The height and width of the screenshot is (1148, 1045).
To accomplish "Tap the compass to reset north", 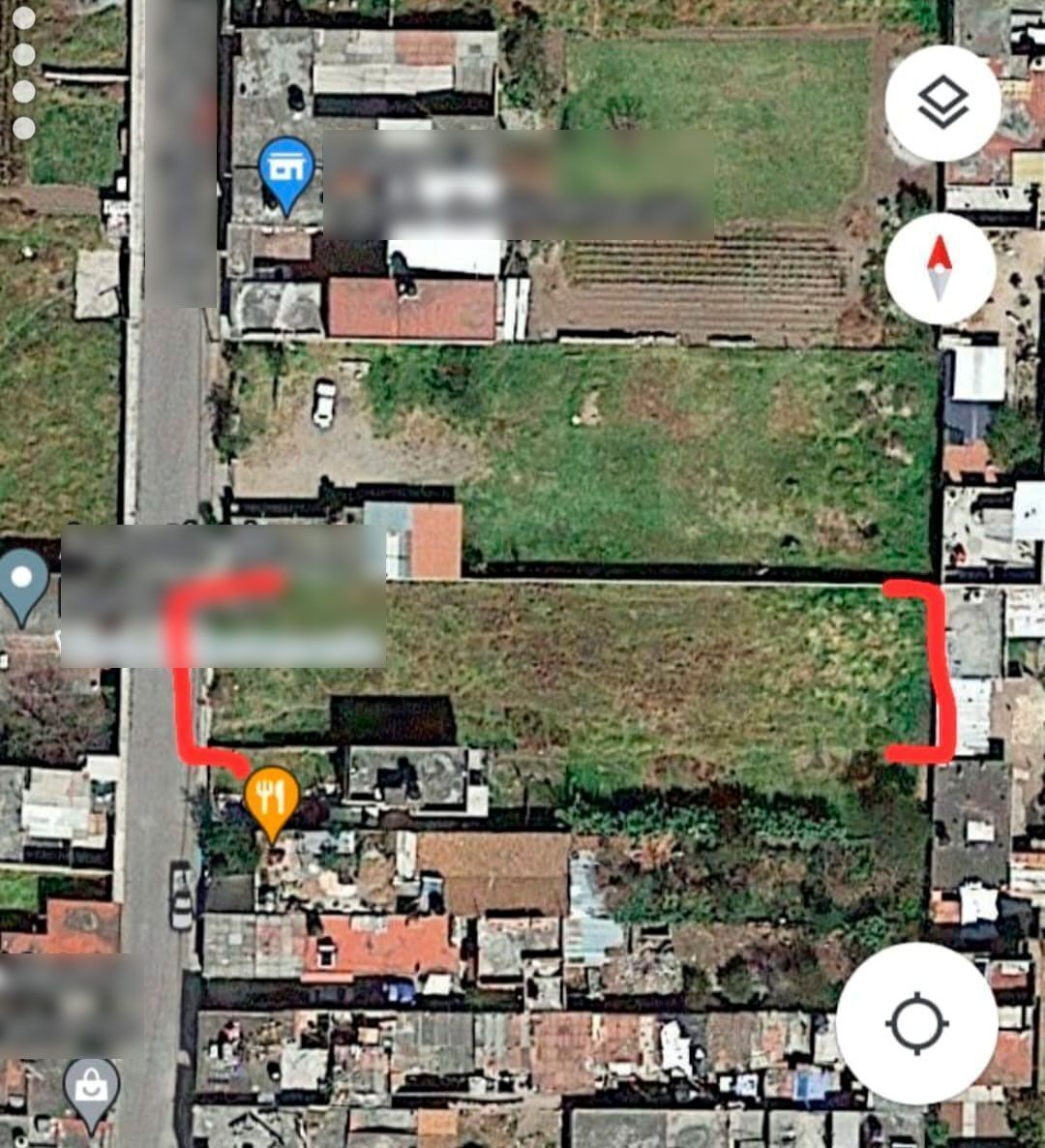I will coord(940,269).
